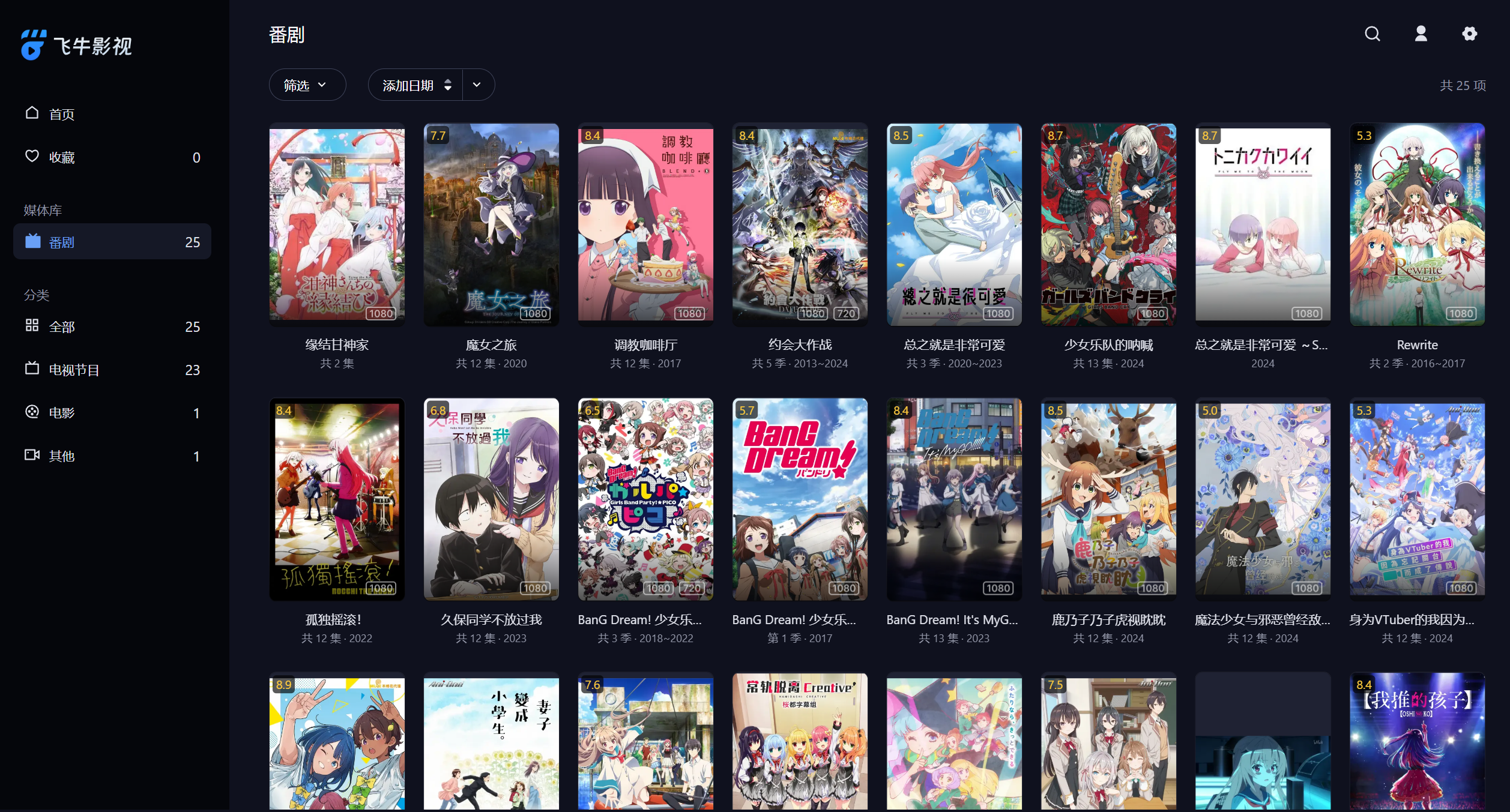This screenshot has height=812, width=1510.
Task: Open 约会大作战 poster
Action: (800, 224)
